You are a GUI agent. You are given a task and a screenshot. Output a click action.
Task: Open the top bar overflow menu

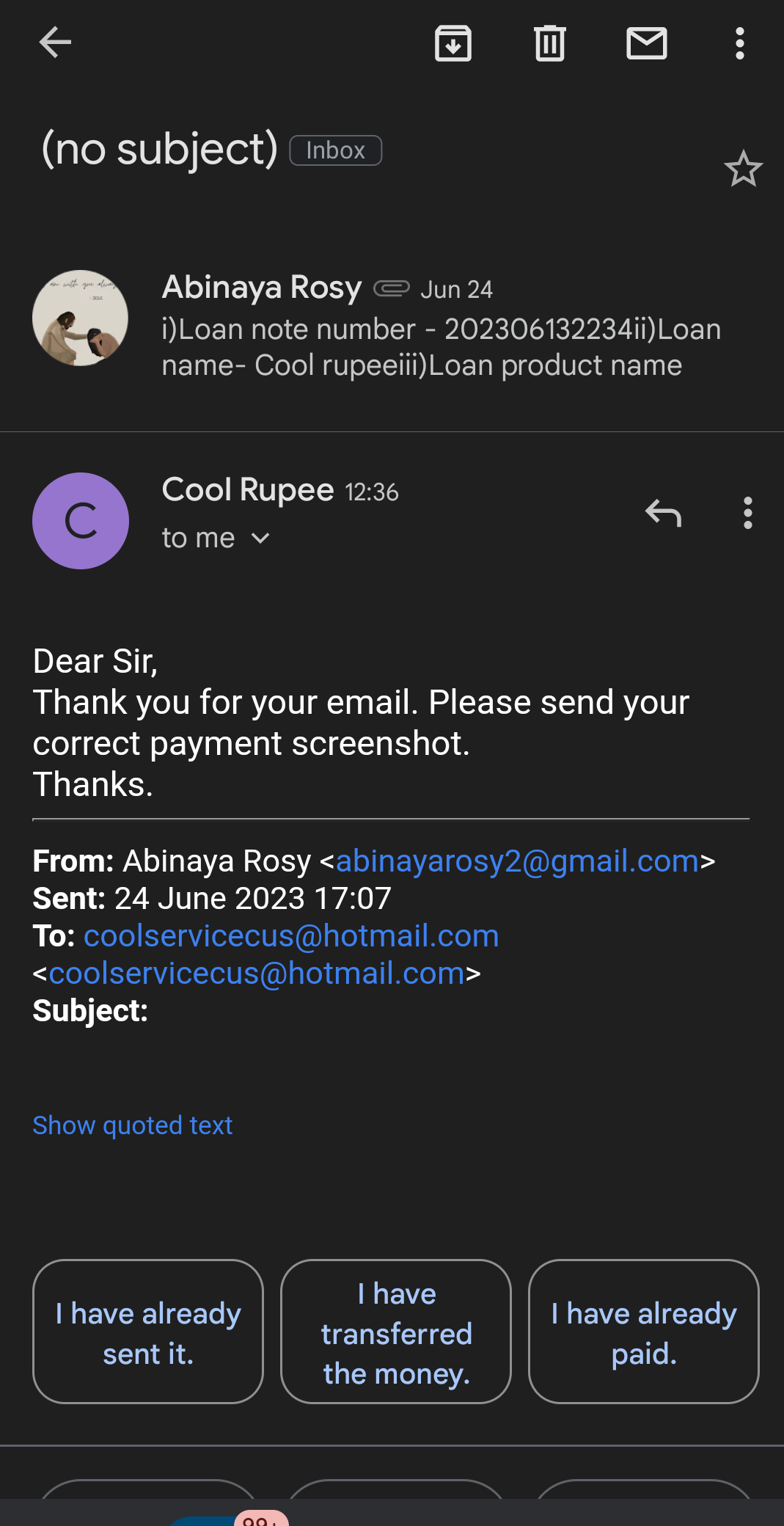coord(740,43)
